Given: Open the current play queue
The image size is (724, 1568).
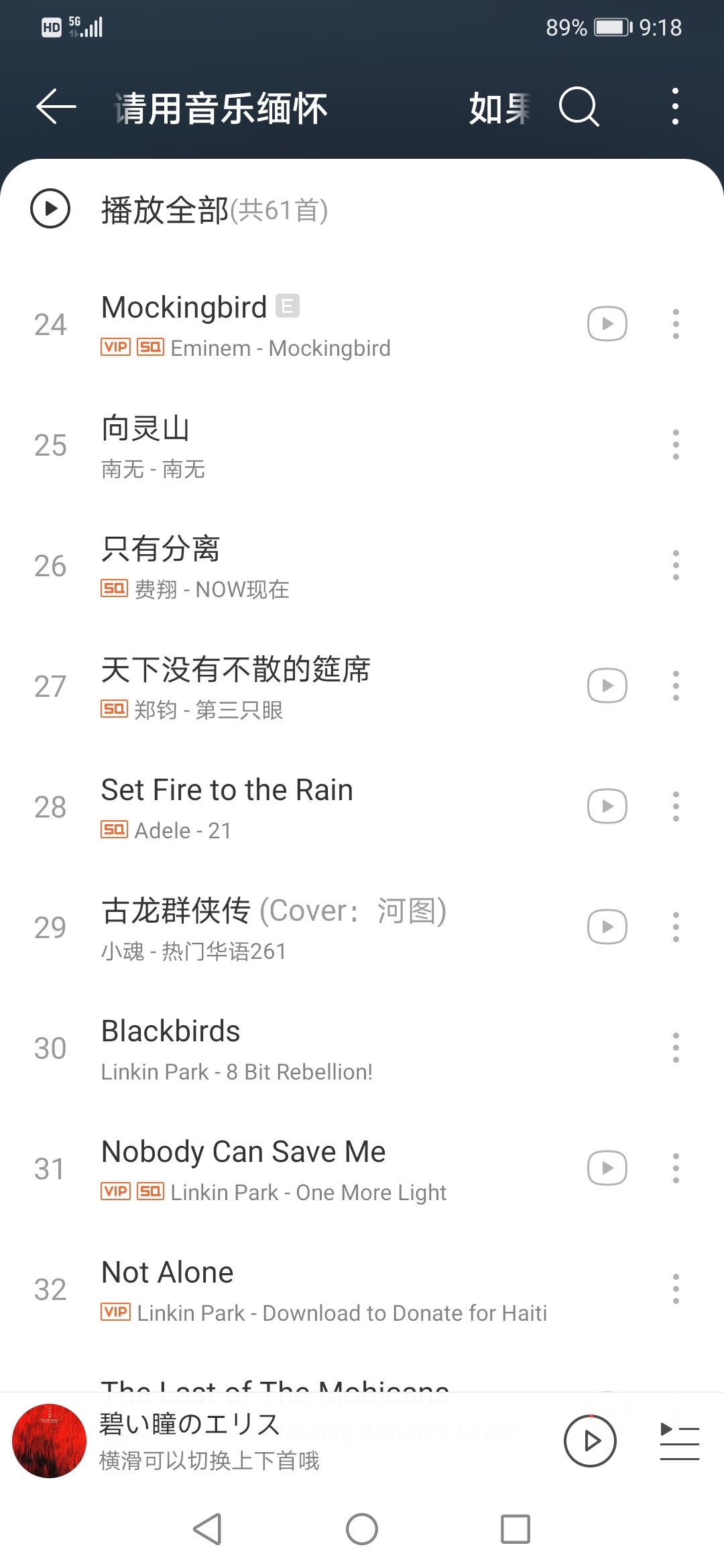Looking at the screenshot, I should 679,1441.
